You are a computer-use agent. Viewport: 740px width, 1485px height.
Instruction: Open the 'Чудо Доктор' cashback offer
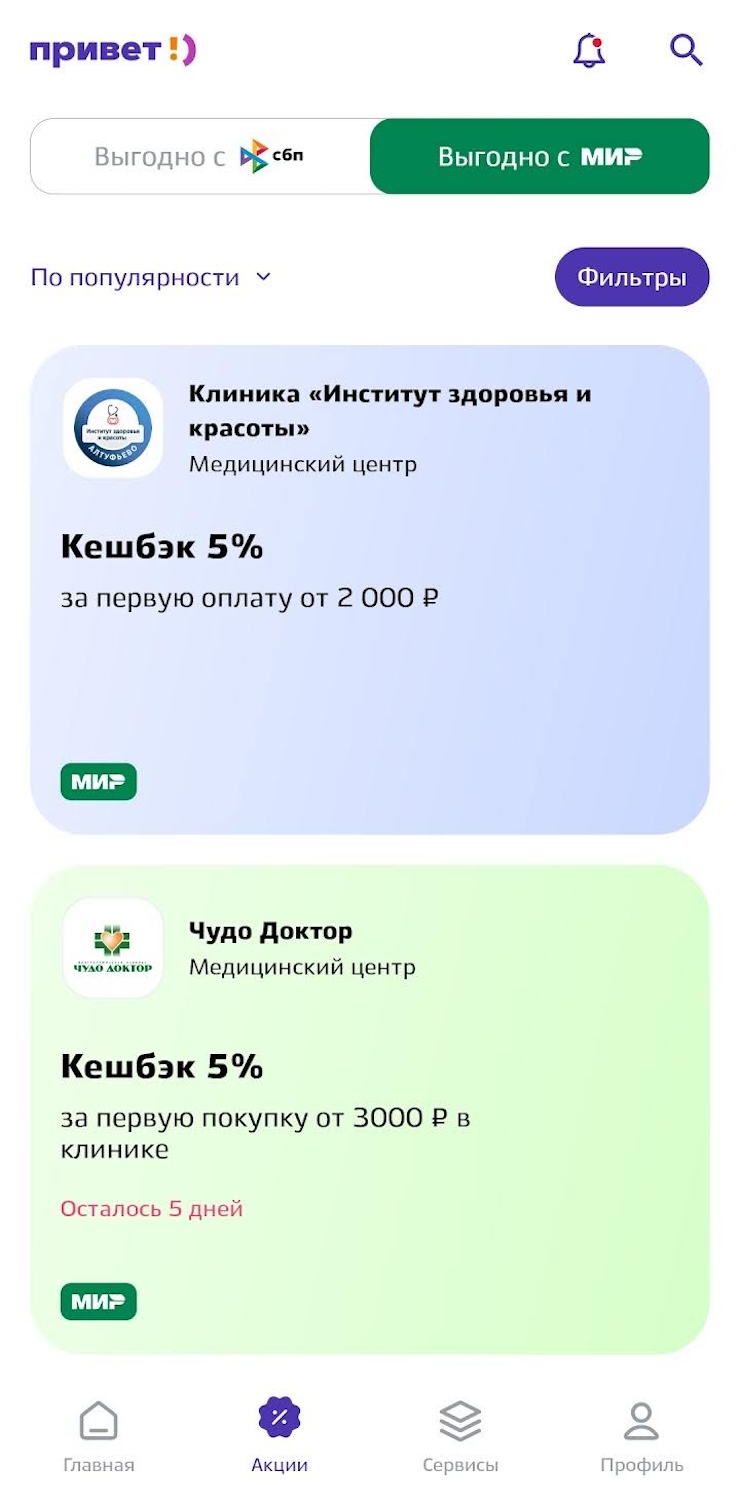[369, 1108]
